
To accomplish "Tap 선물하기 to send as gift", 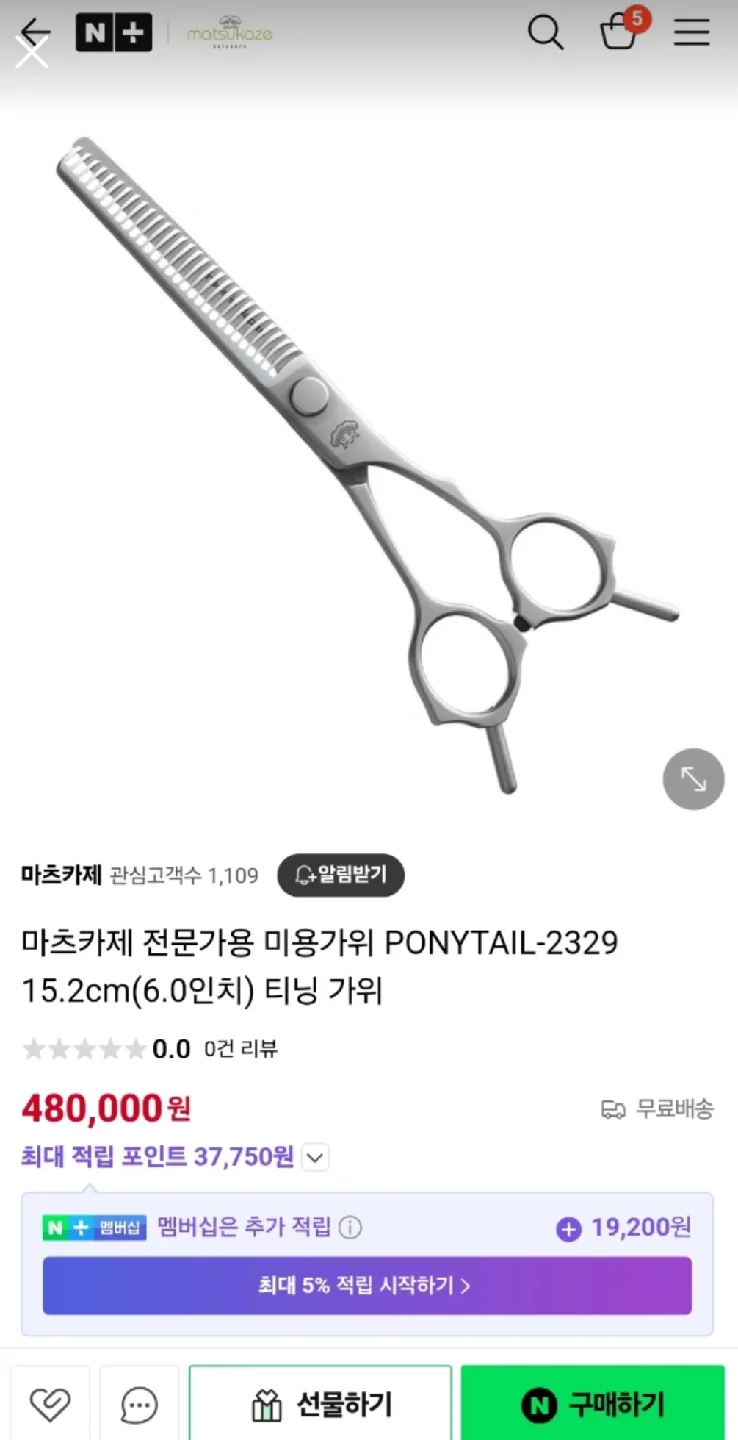I will 320,1405.
